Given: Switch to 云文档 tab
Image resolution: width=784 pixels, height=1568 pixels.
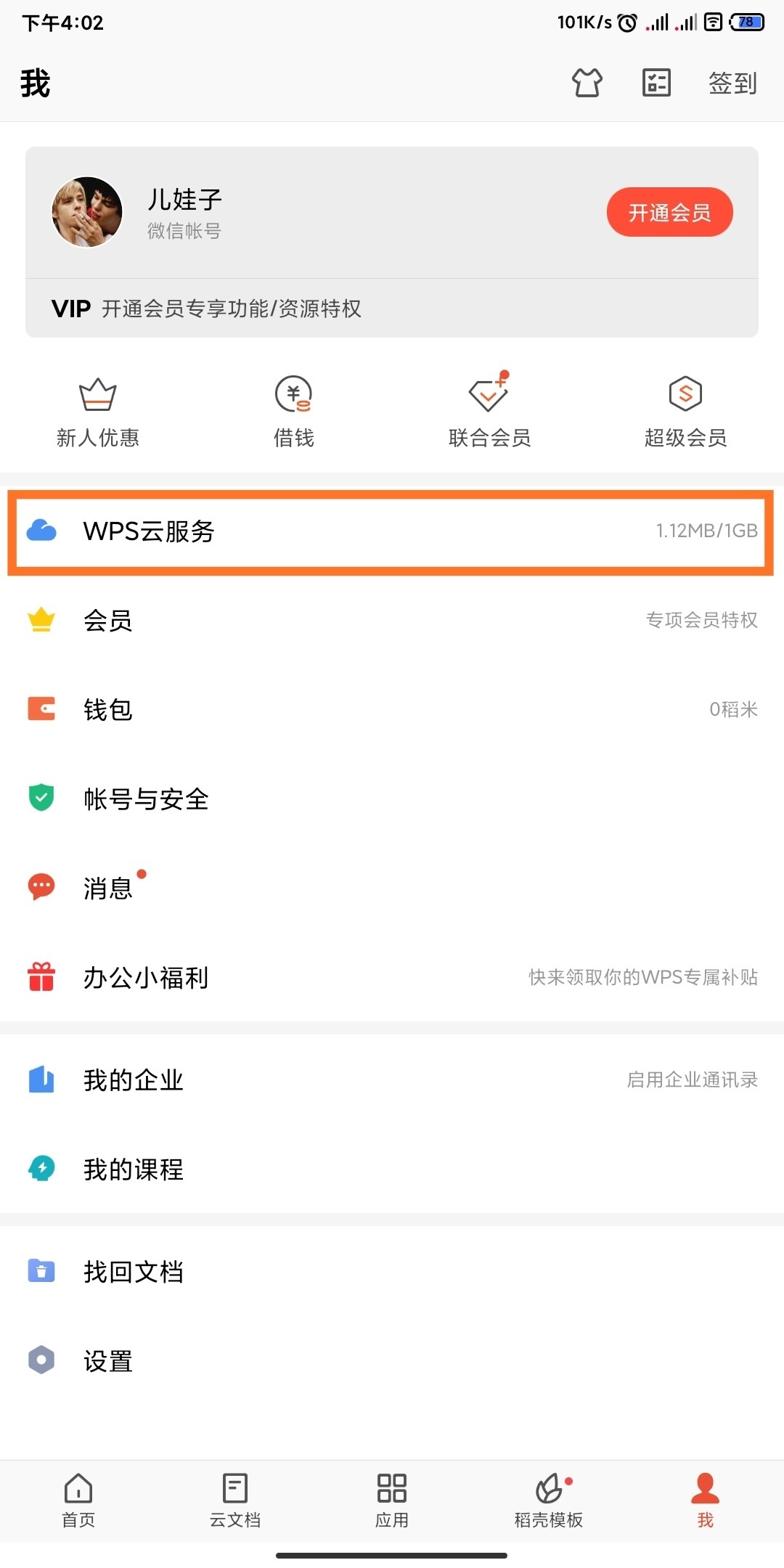Looking at the screenshot, I should [234, 1500].
